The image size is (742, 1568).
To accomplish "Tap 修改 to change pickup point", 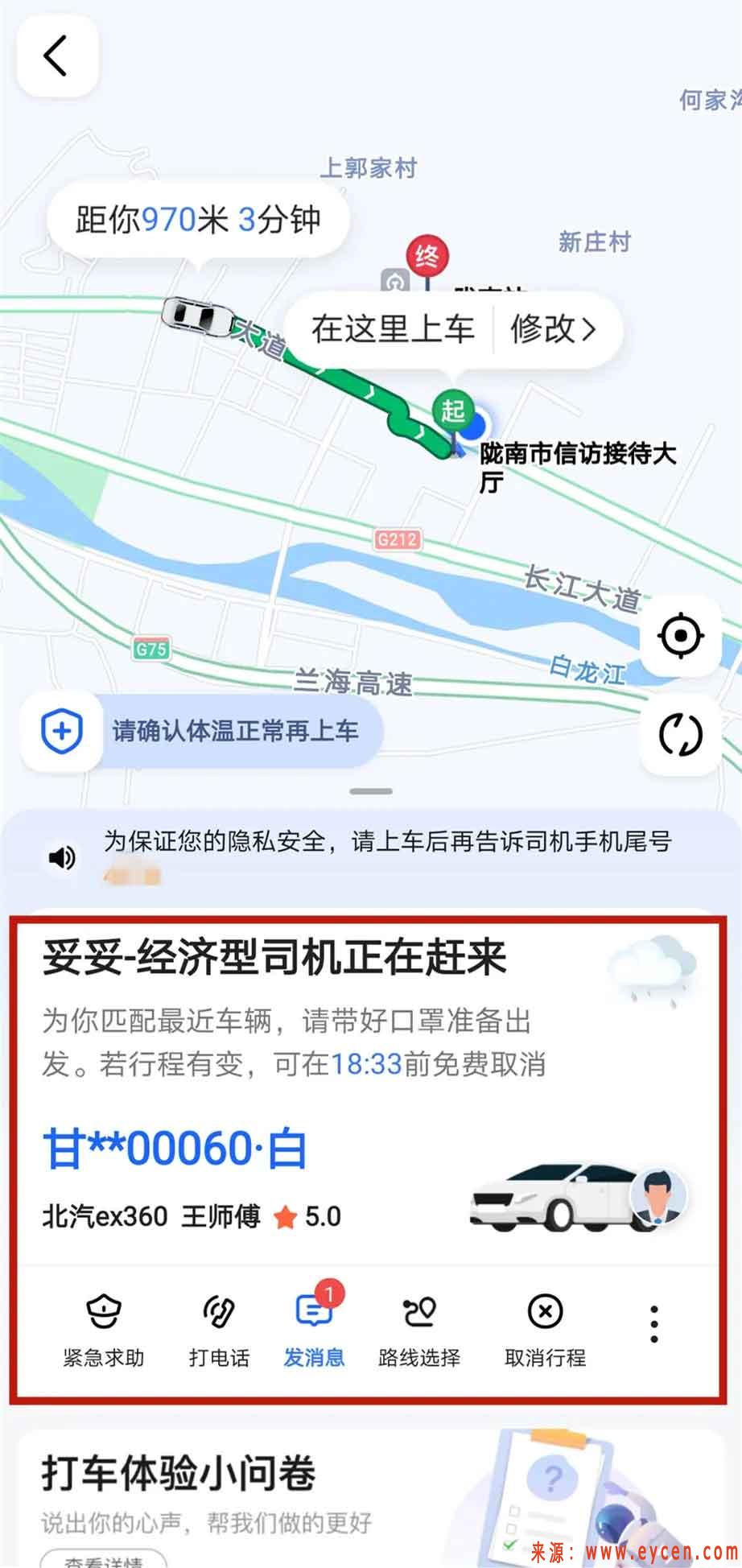I will 554,328.
